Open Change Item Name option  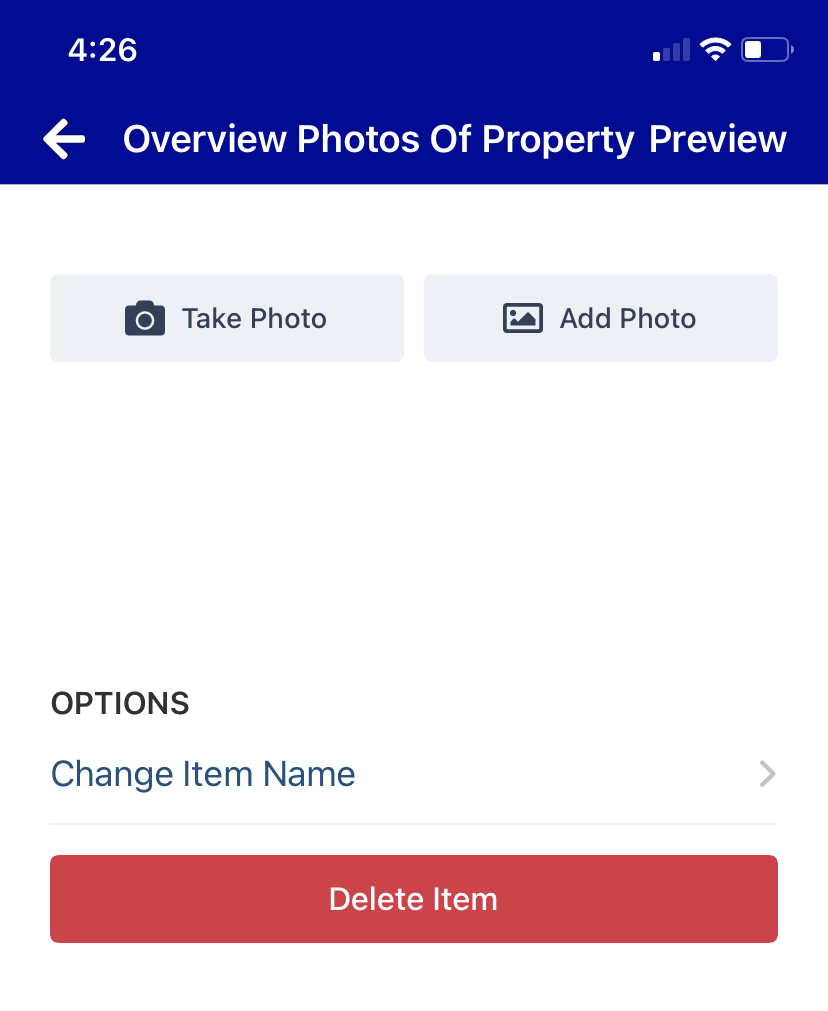pyautogui.click(x=413, y=774)
